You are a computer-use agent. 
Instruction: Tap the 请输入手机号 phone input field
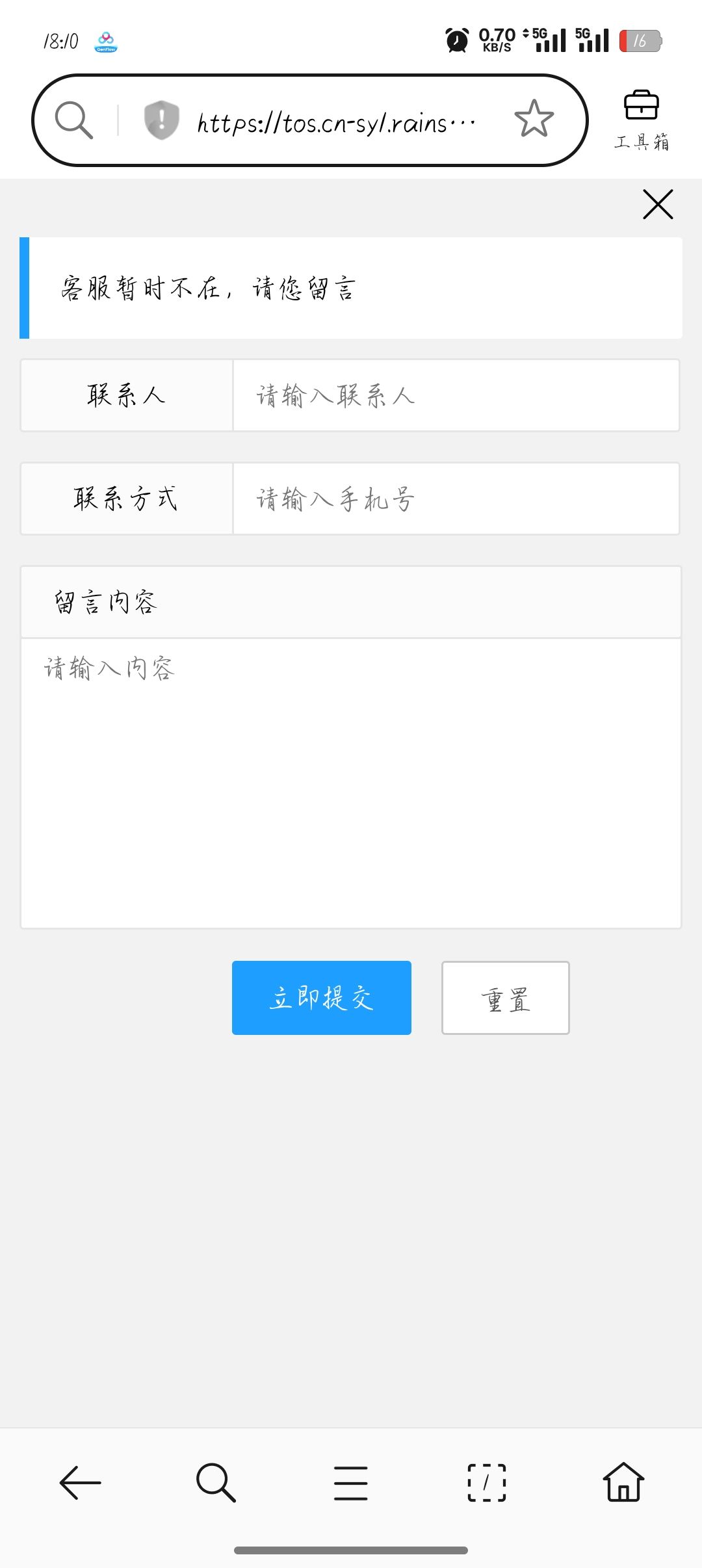point(455,498)
